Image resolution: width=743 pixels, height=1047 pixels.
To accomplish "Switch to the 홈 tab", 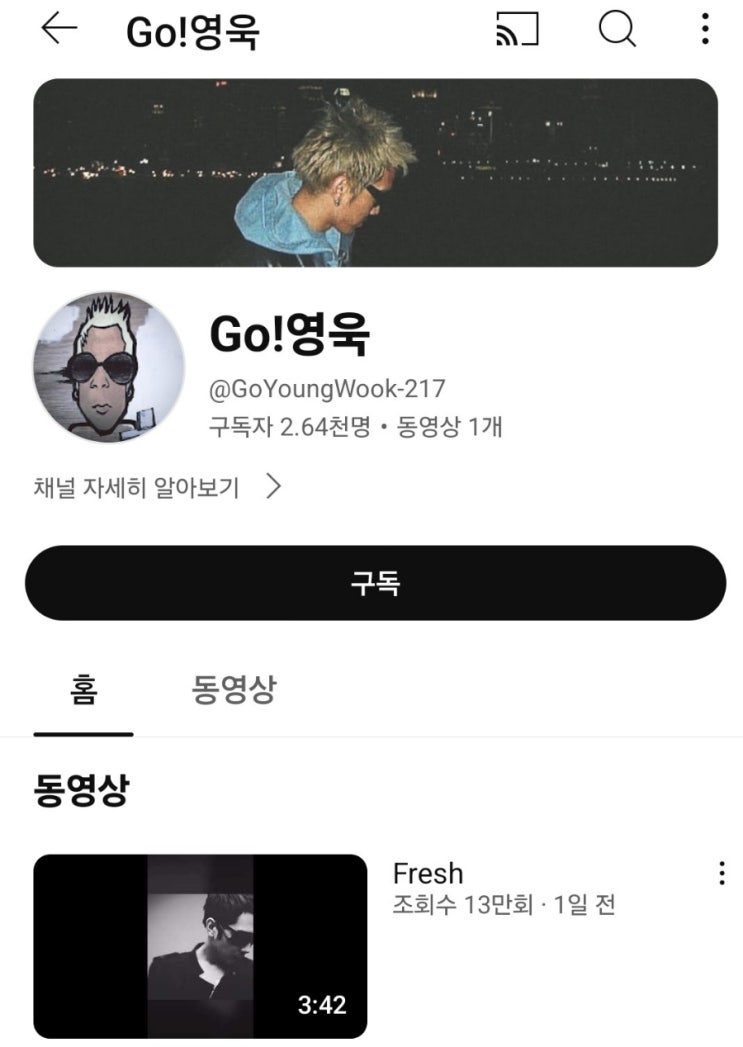I will (84, 691).
